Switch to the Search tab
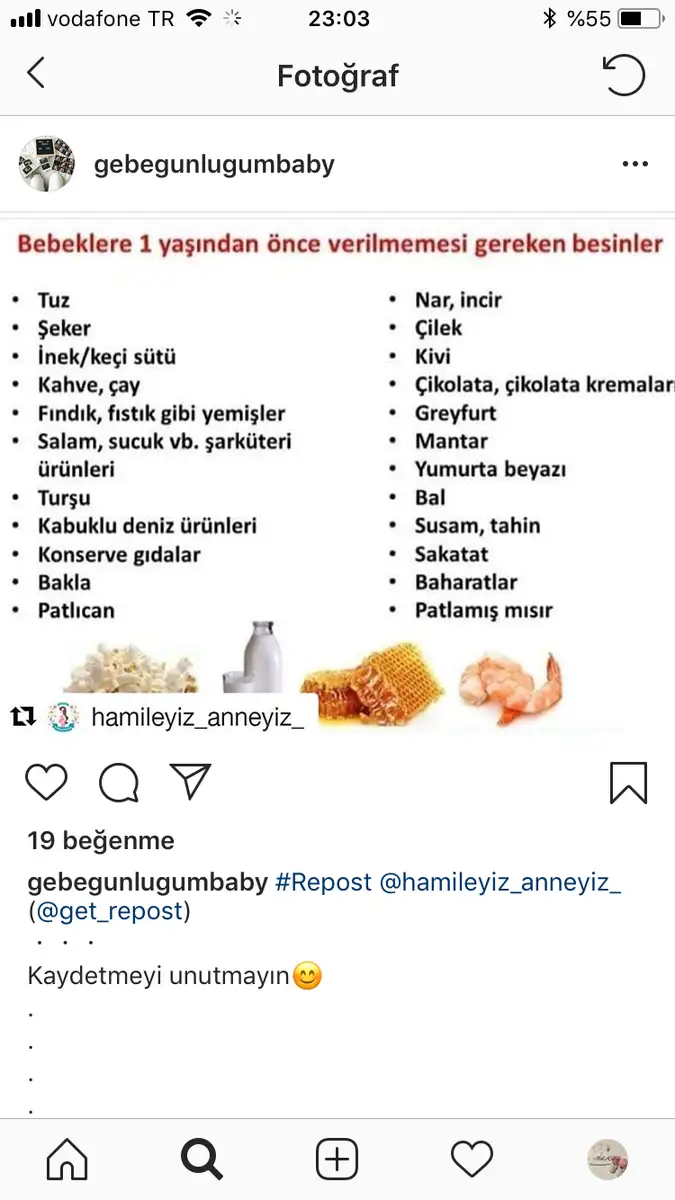Screen dimensions: 675x1200 [202, 1160]
